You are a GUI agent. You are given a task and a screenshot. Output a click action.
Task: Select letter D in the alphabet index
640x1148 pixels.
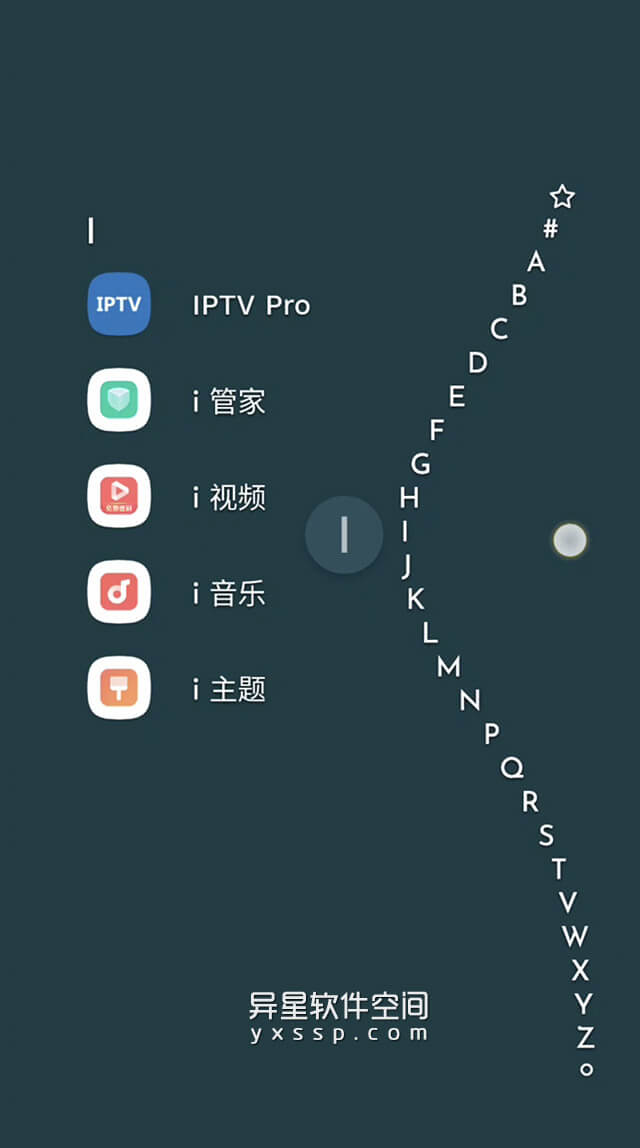pos(478,363)
